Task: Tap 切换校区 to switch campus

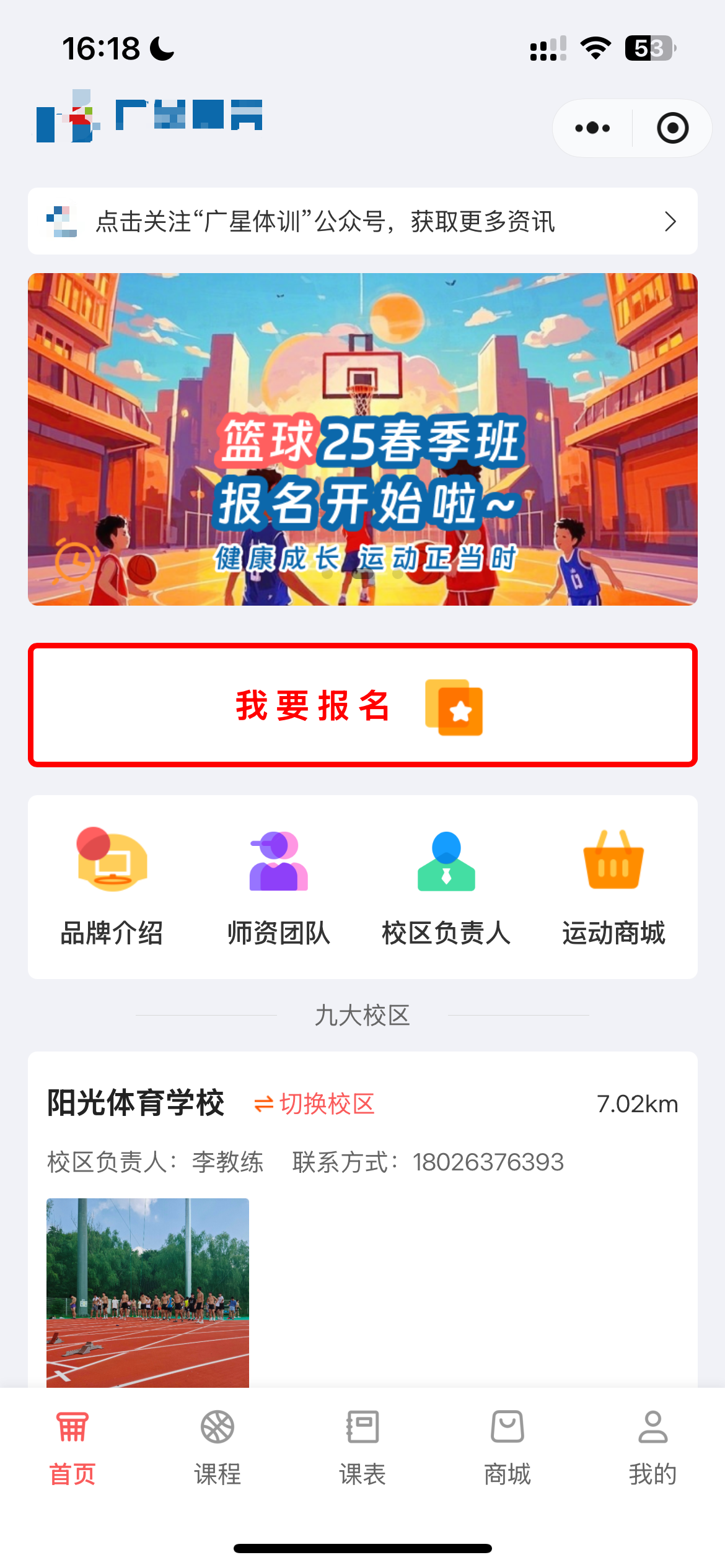Action: click(x=315, y=1104)
